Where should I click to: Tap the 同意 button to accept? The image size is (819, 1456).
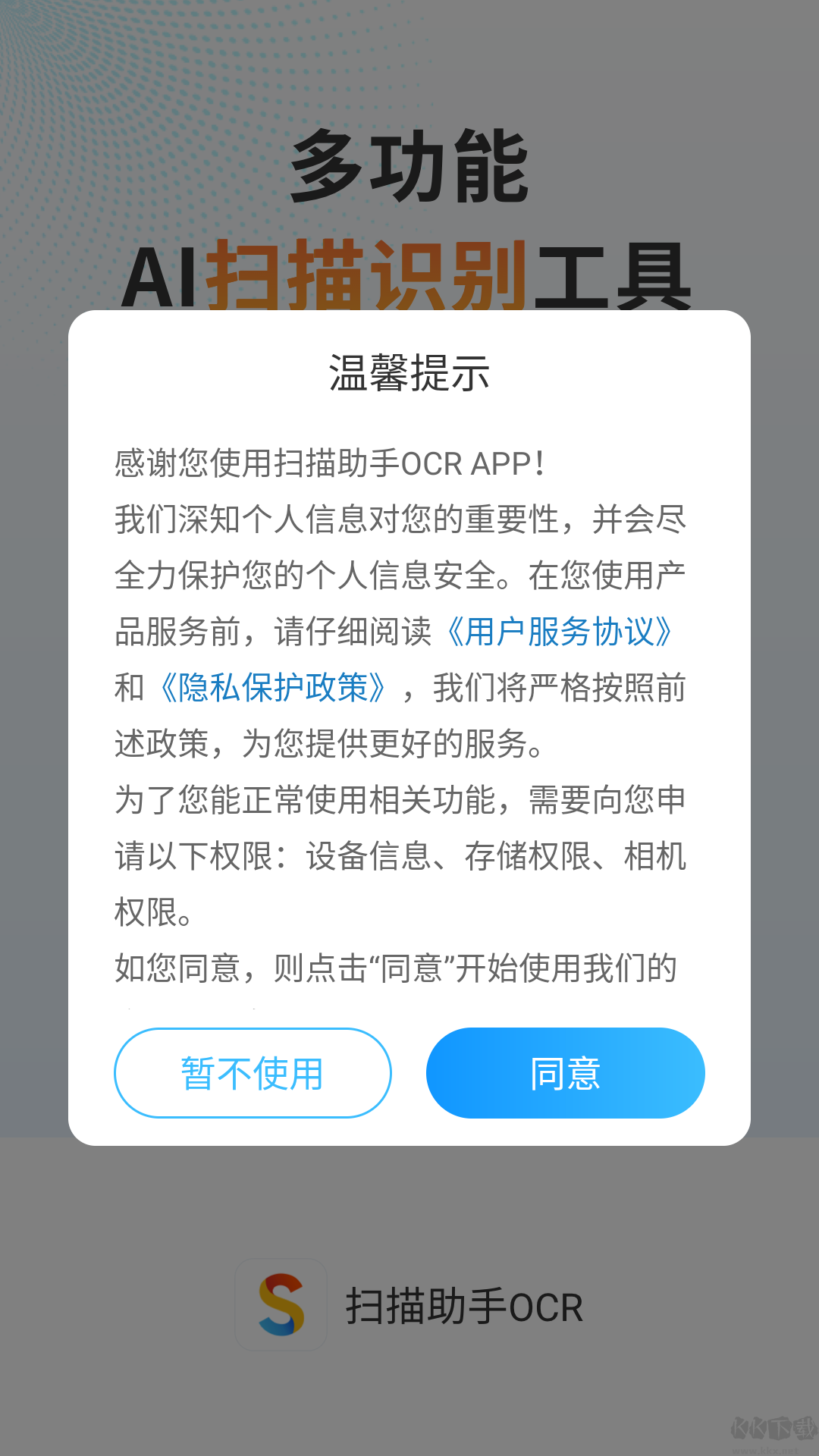pos(564,1072)
